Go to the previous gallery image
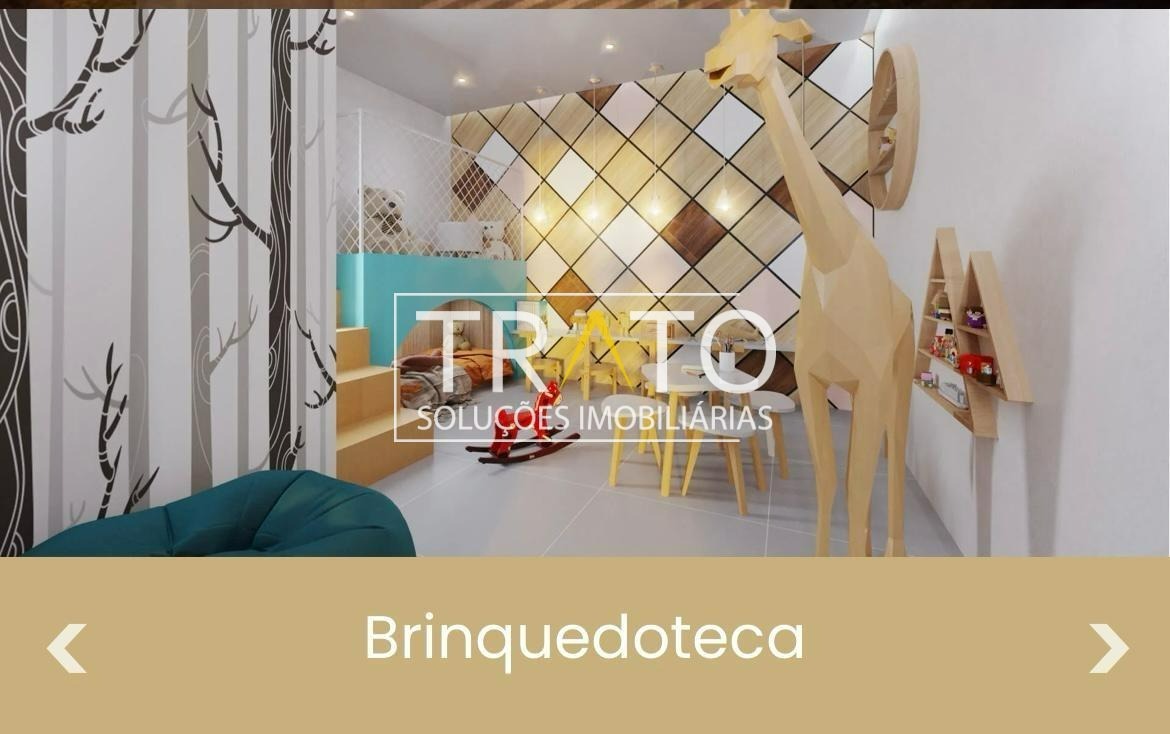Screen dimensions: 1170x734 pyautogui.click(x=66, y=647)
